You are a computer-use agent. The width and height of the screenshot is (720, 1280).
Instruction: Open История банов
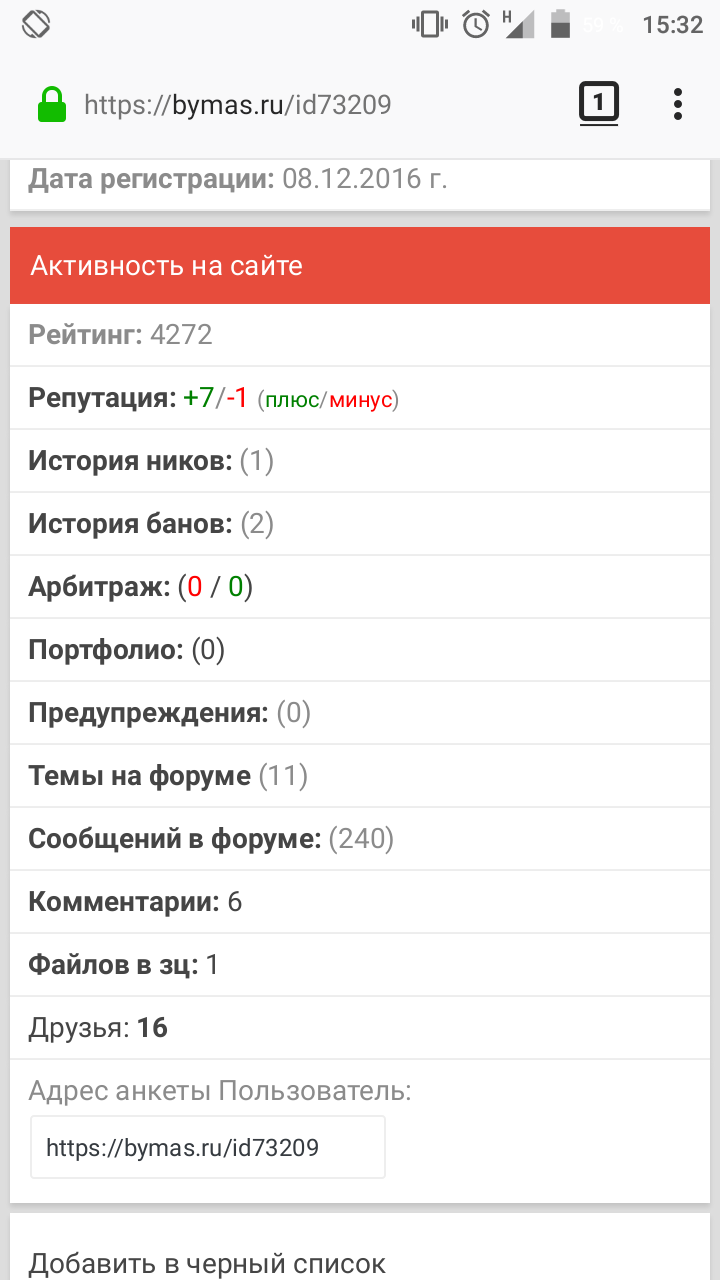click(x=150, y=524)
